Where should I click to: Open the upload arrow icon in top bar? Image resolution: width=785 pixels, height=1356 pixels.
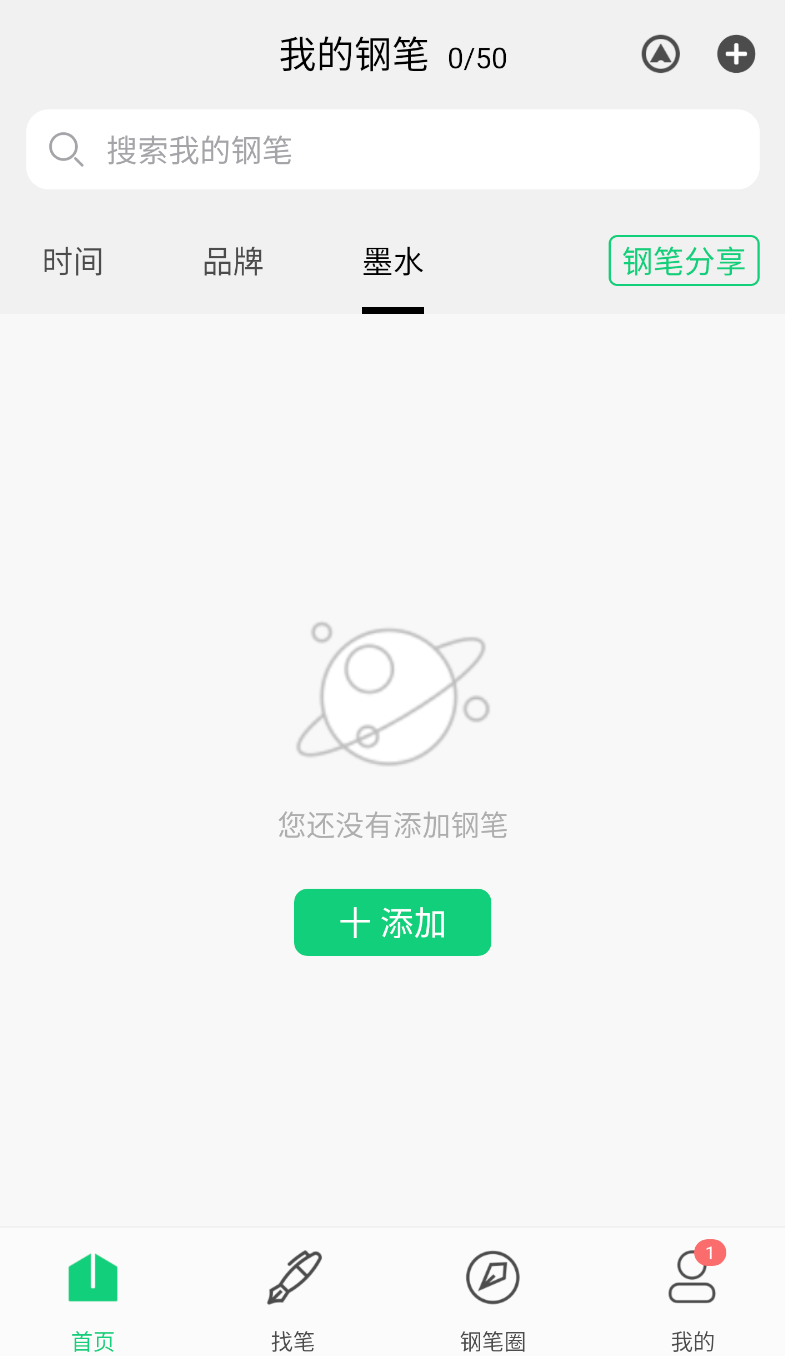660,54
